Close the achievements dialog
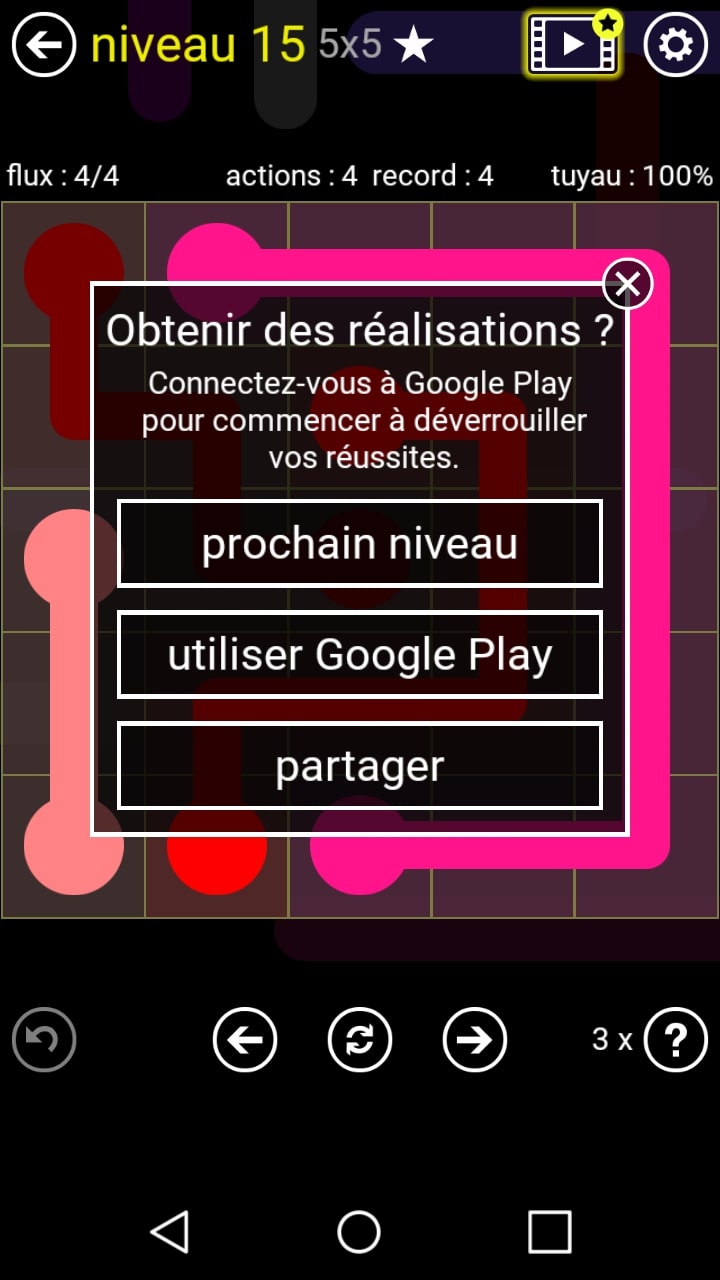Image resolution: width=720 pixels, height=1280 pixels. (x=627, y=285)
